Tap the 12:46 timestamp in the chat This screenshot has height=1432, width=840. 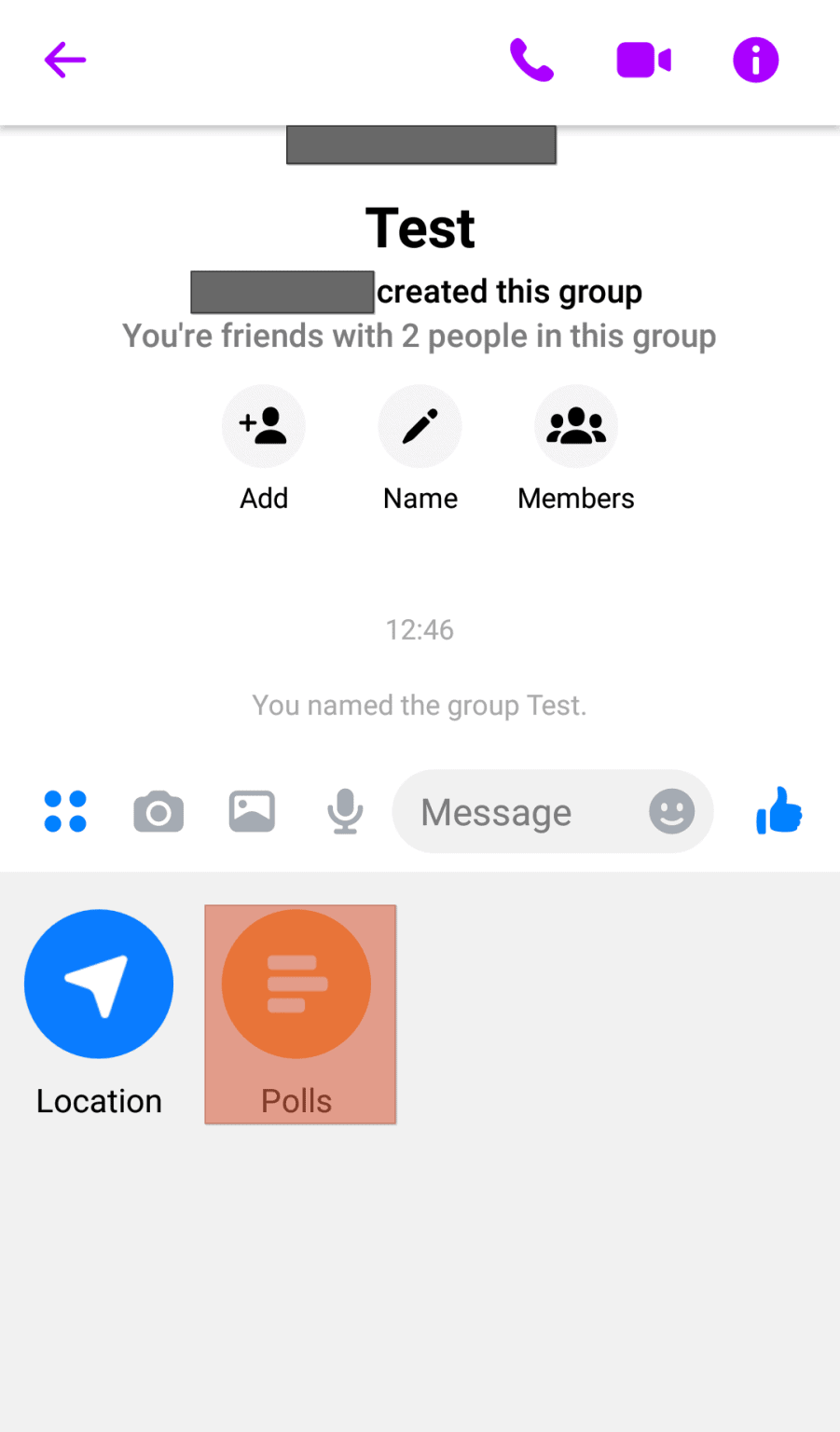click(420, 629)
